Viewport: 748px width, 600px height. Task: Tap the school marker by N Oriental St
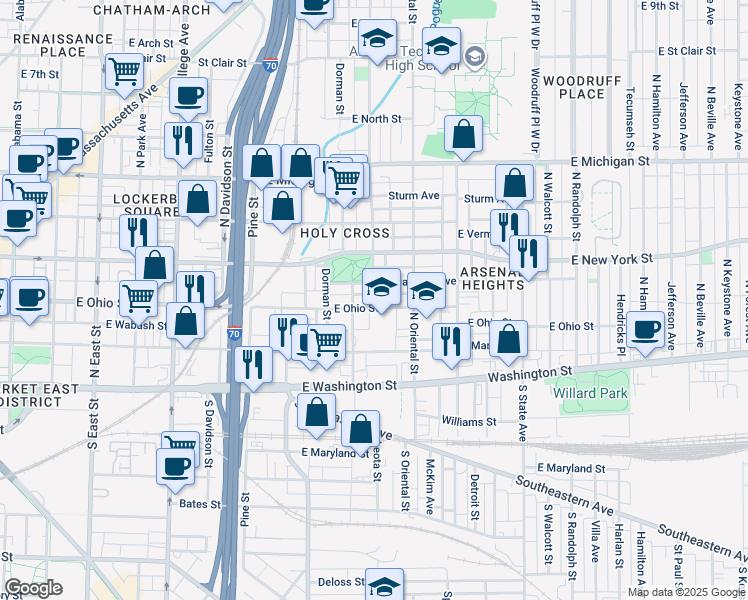coord(427,290)
